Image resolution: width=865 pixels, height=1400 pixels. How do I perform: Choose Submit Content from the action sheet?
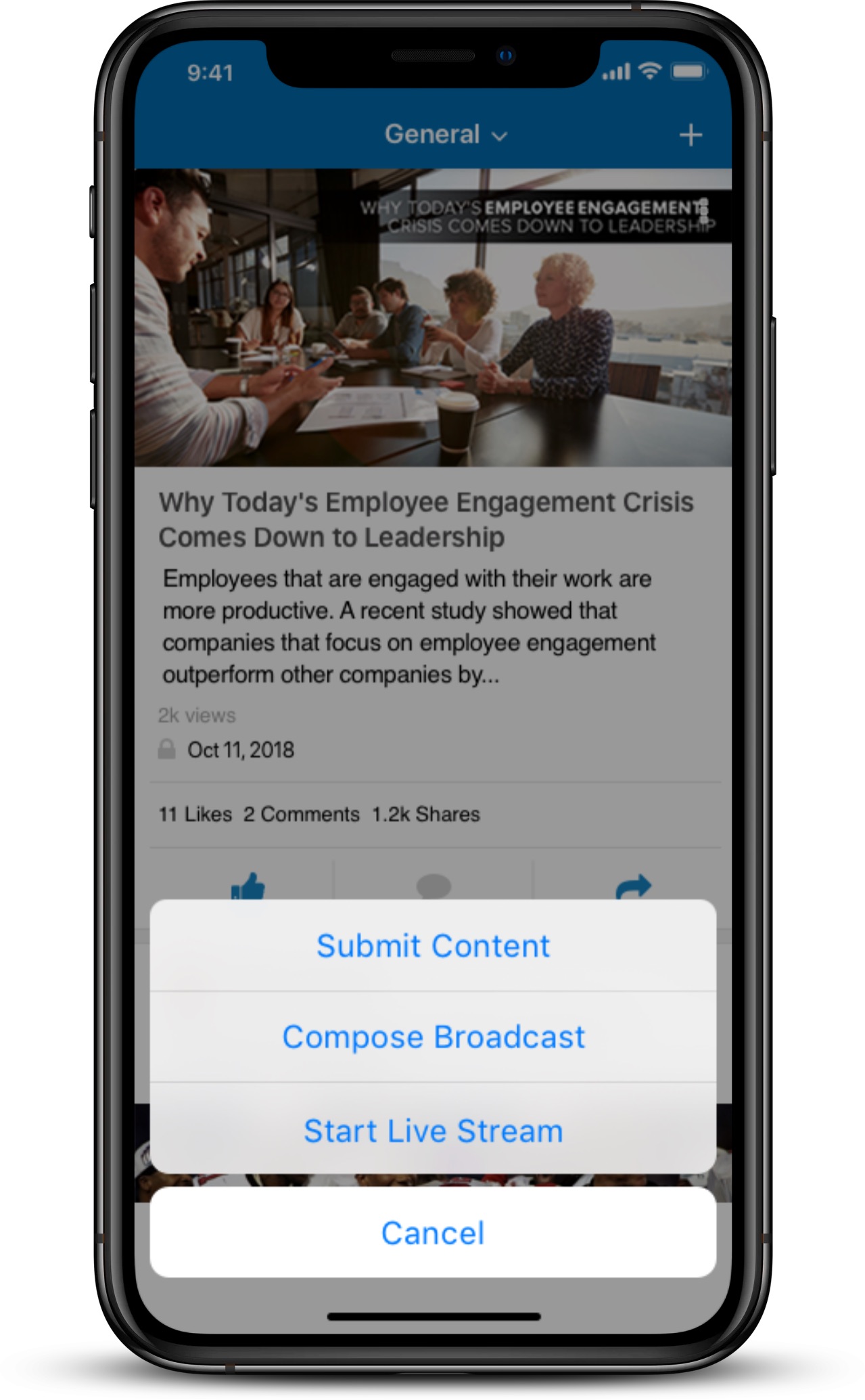coord(433,945)
